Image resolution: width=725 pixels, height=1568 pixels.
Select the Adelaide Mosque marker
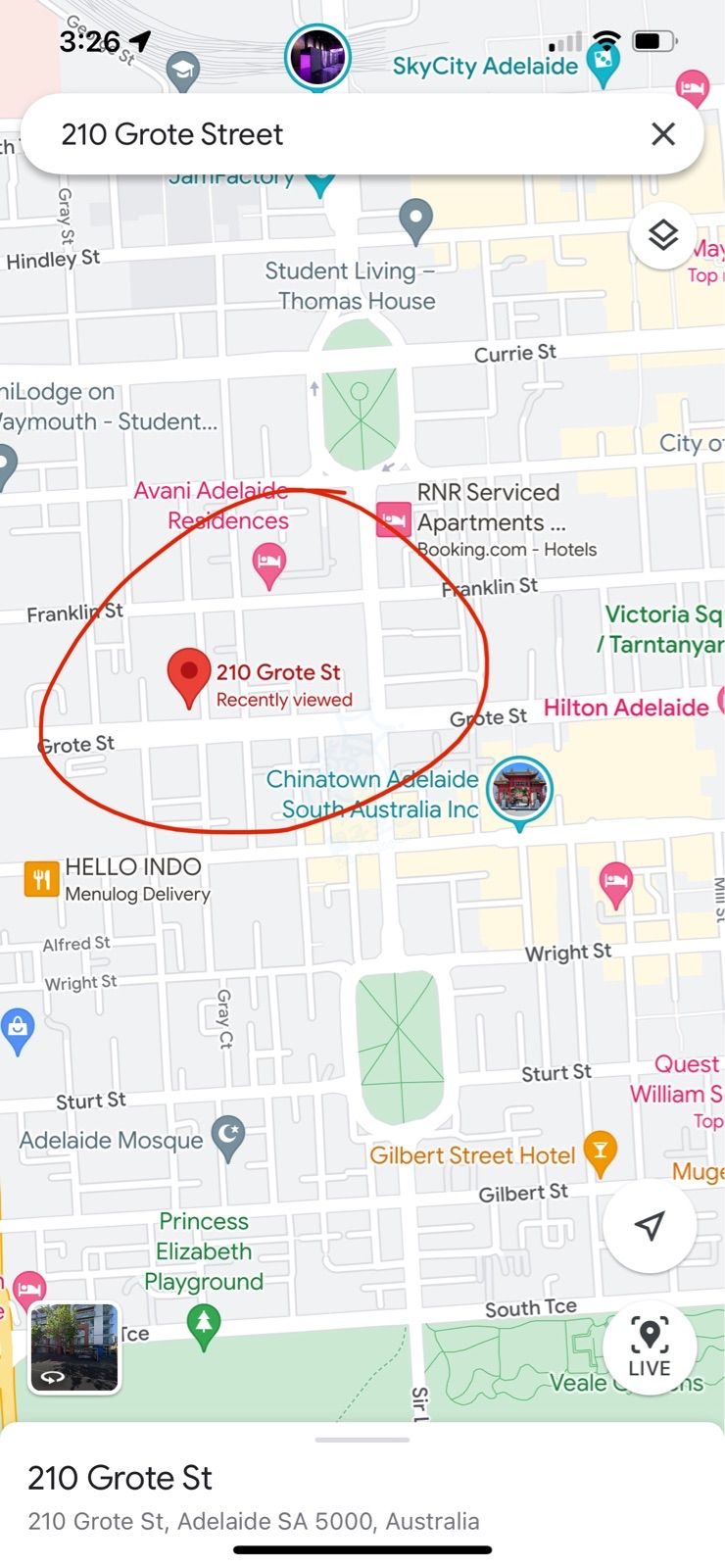point(228,1136)
